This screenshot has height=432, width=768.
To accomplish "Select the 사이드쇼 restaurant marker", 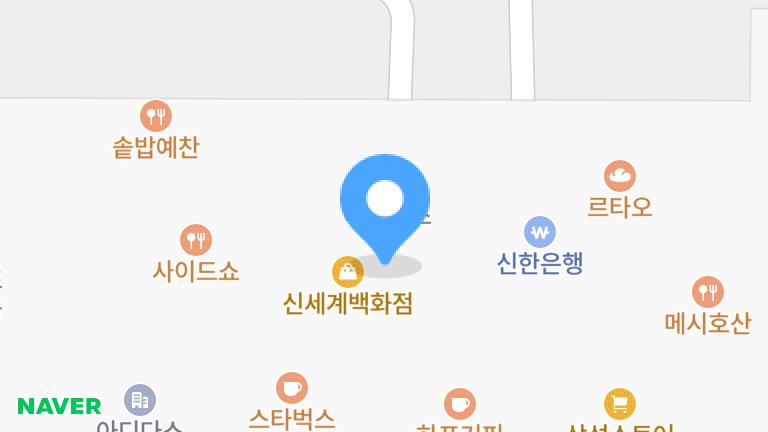I will point(196,240).
